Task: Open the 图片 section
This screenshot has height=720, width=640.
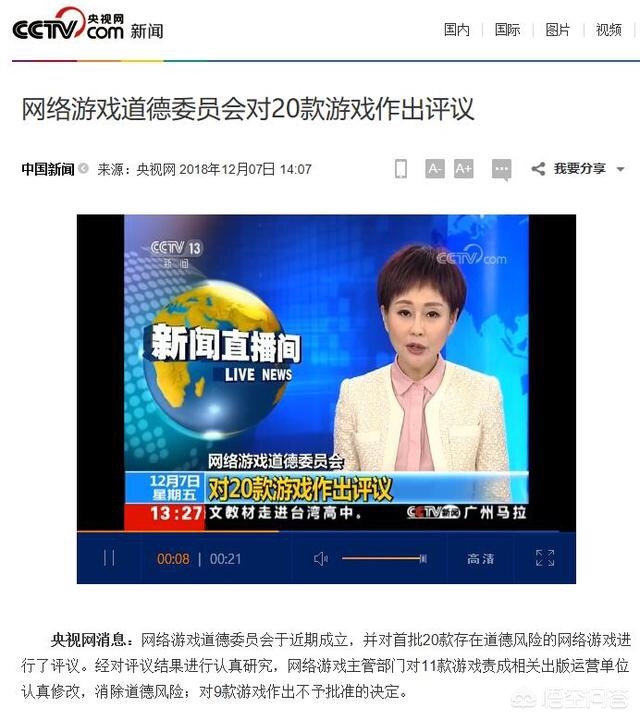Action: [x=558, y=30]
